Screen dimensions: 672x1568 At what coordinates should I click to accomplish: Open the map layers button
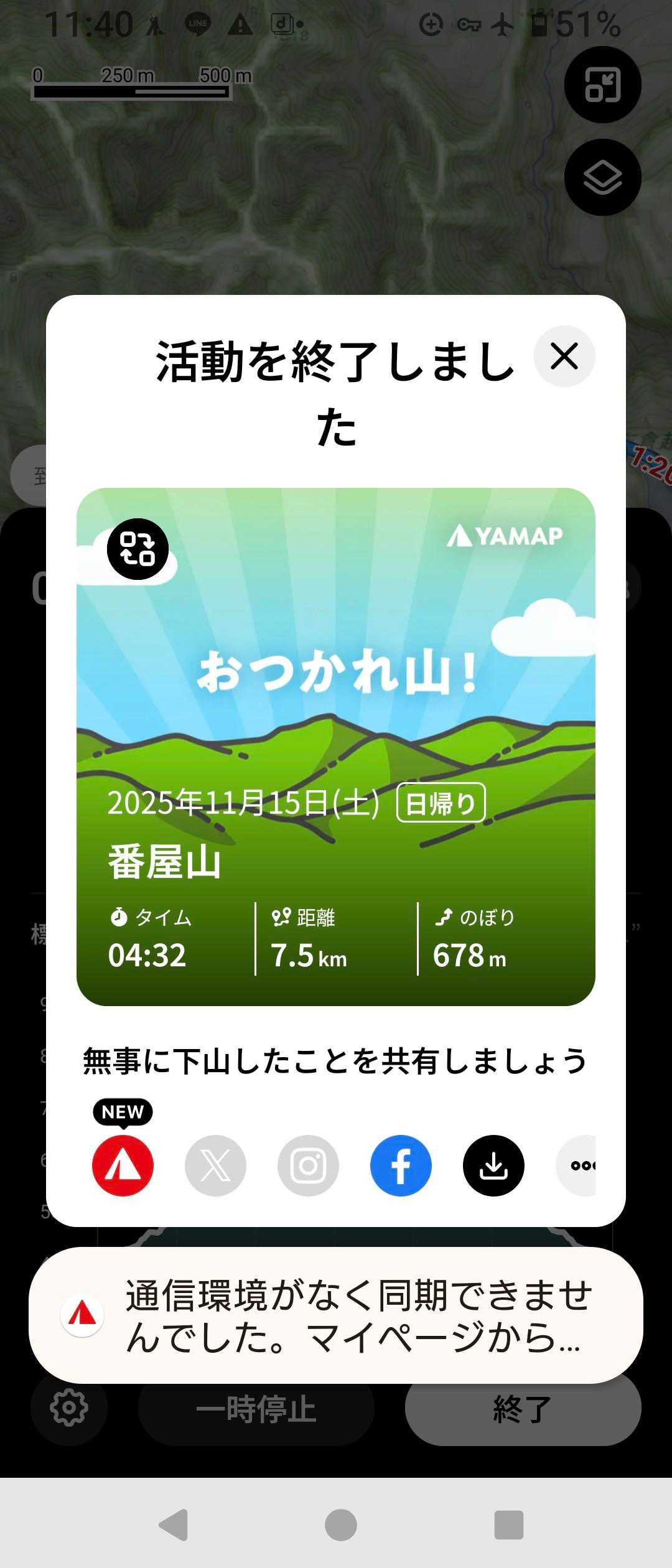tap(602, 177)
